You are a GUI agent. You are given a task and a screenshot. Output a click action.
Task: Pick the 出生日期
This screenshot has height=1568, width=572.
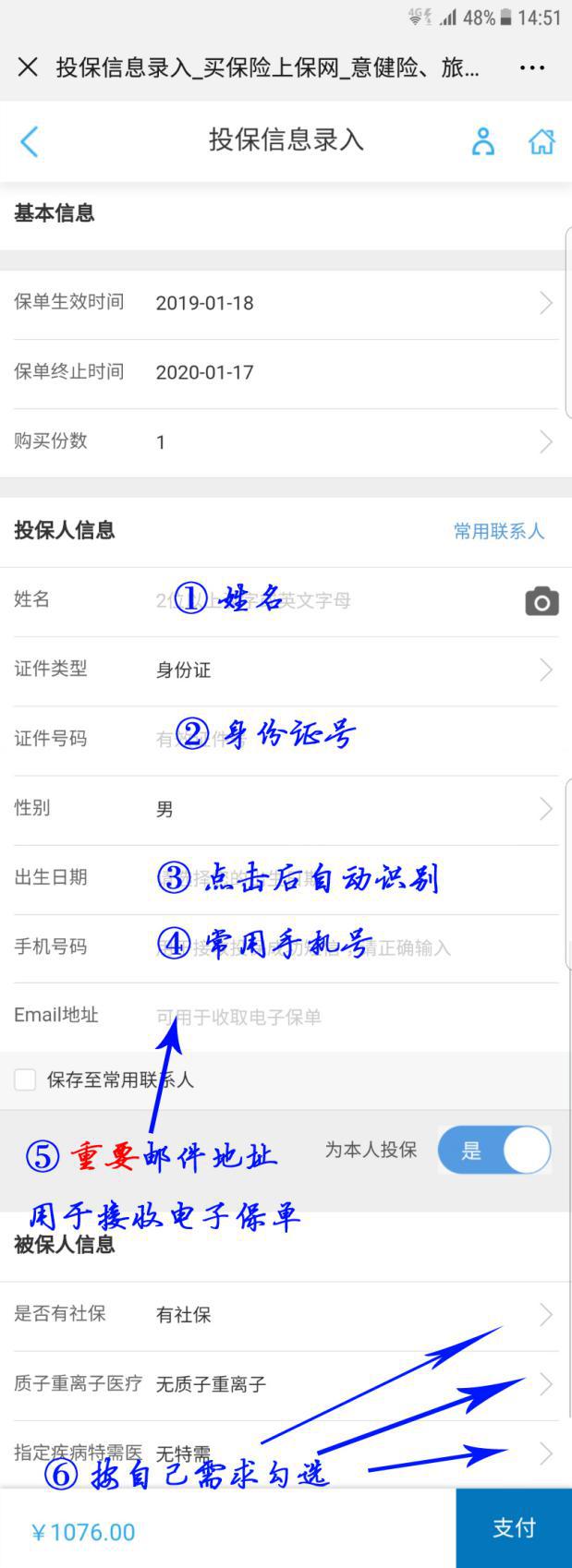[x=351, y=878]
